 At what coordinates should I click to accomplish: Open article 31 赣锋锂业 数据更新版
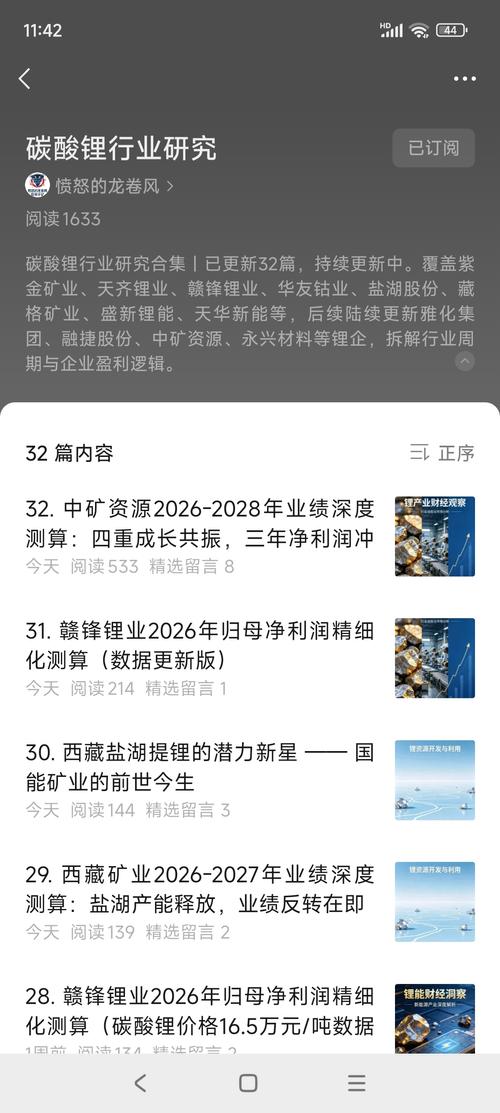(250, 658)
